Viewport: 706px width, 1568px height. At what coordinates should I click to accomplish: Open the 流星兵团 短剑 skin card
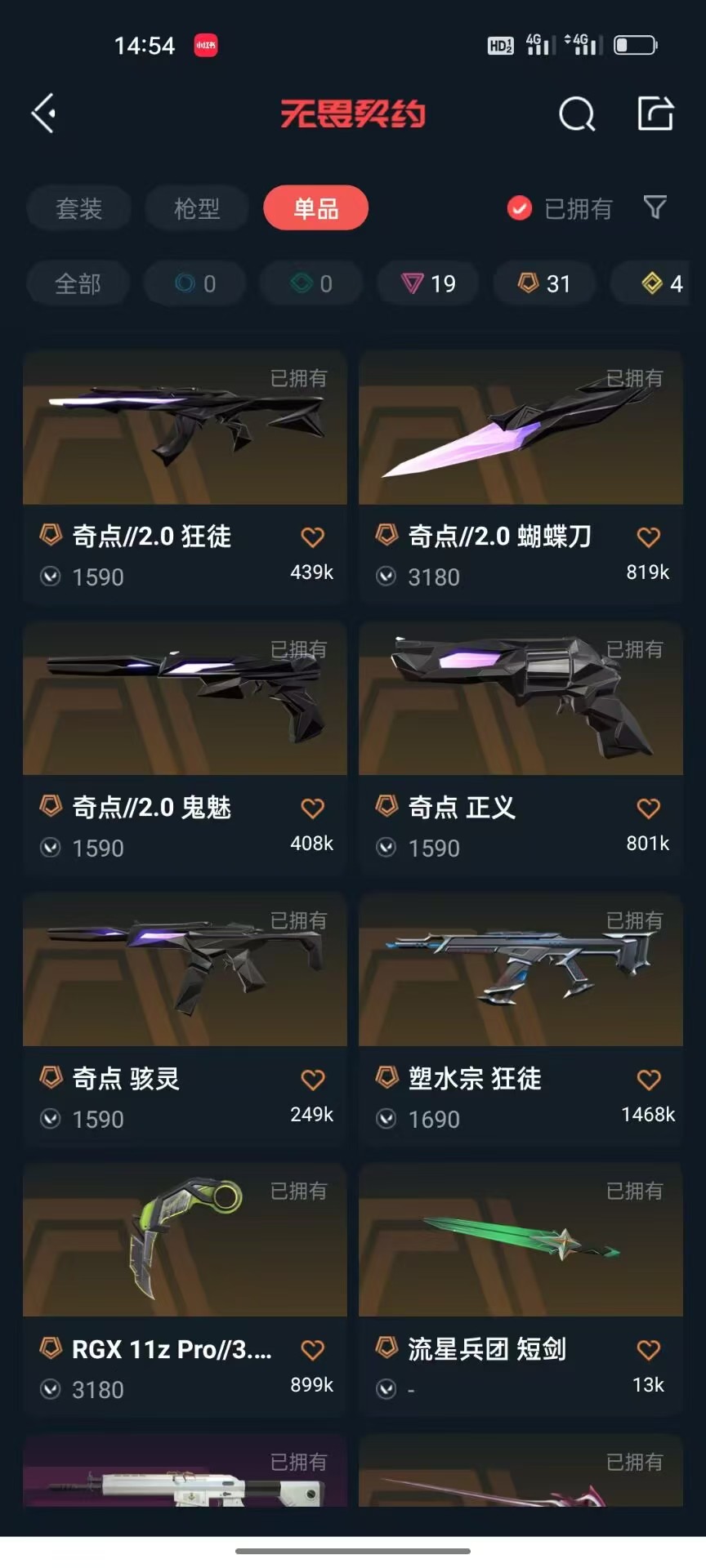click(521, 1290)
